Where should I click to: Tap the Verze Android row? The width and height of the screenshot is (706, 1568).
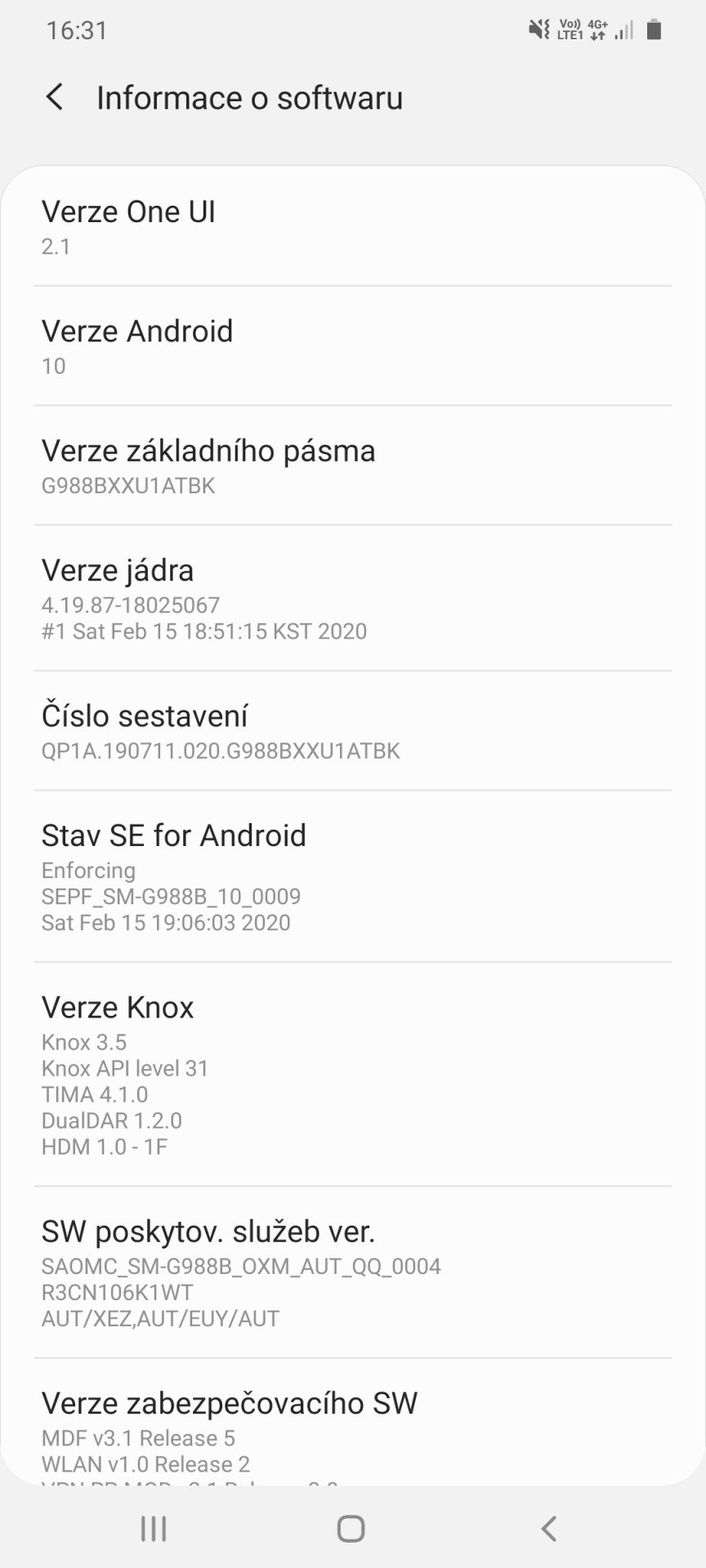(353, 345)
